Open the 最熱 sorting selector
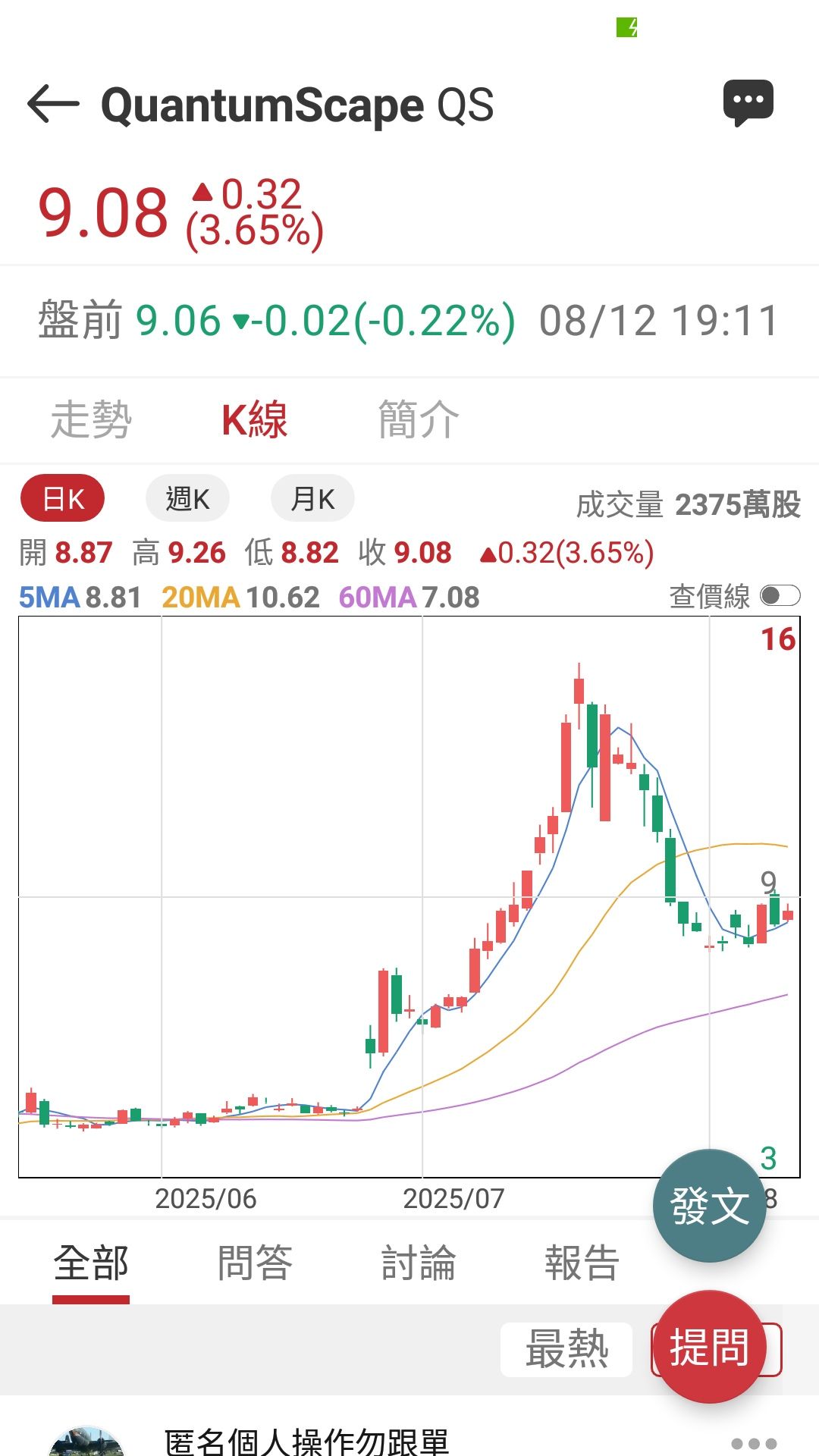This screenshot has height=1456, width=819. [567, 1350]
